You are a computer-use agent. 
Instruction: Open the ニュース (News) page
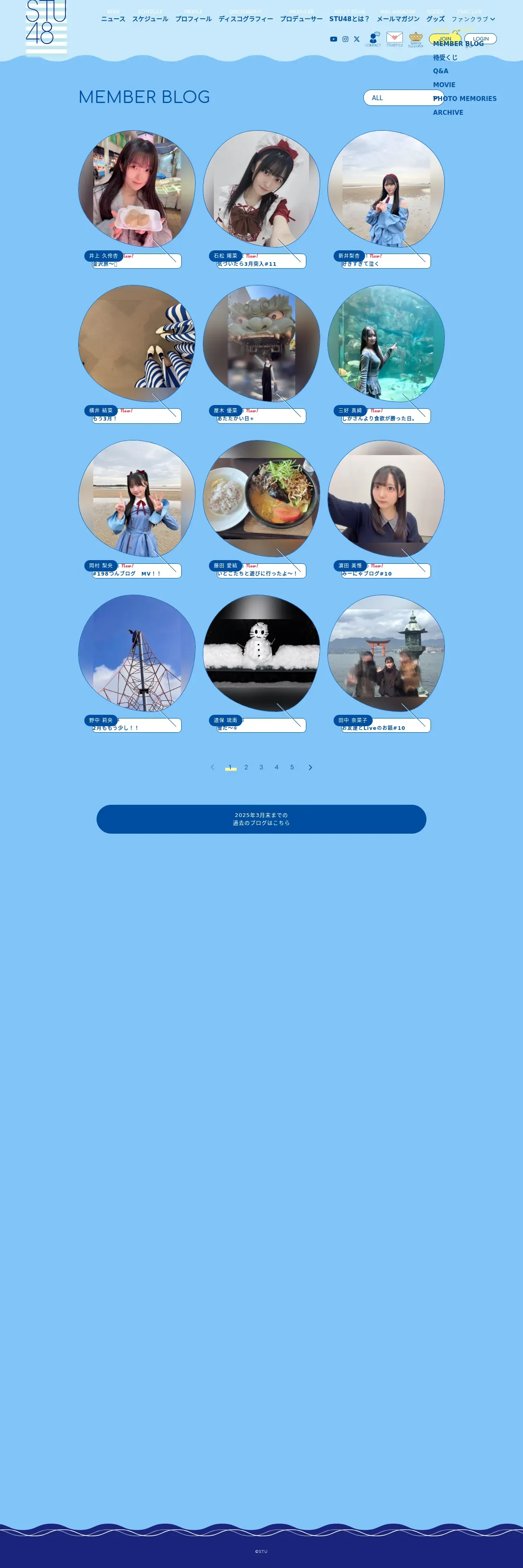tap(113, 19)
